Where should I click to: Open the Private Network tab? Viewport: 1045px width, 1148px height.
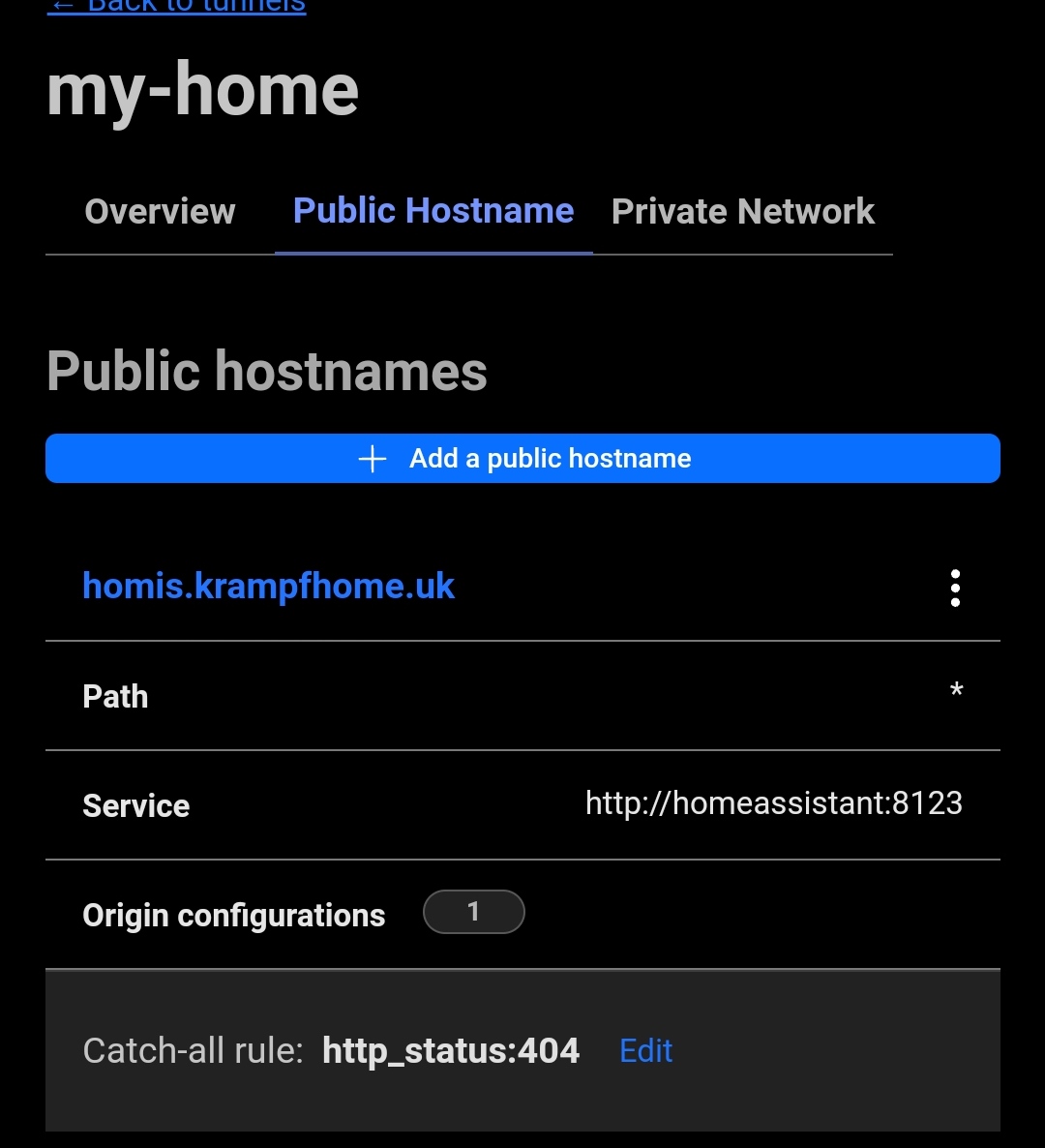tap(742, 211)
